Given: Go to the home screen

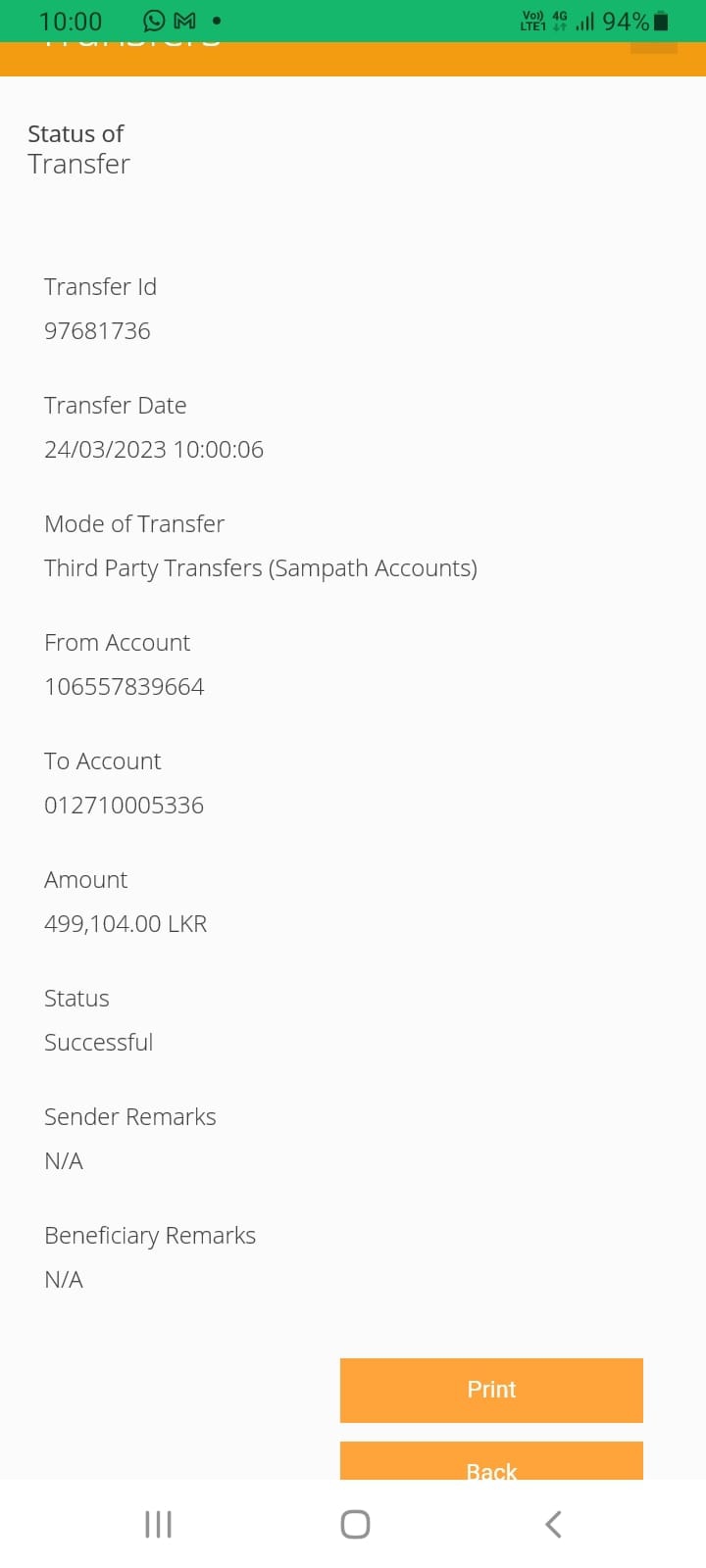Looking at the screenshot, I should [355, 1524].
